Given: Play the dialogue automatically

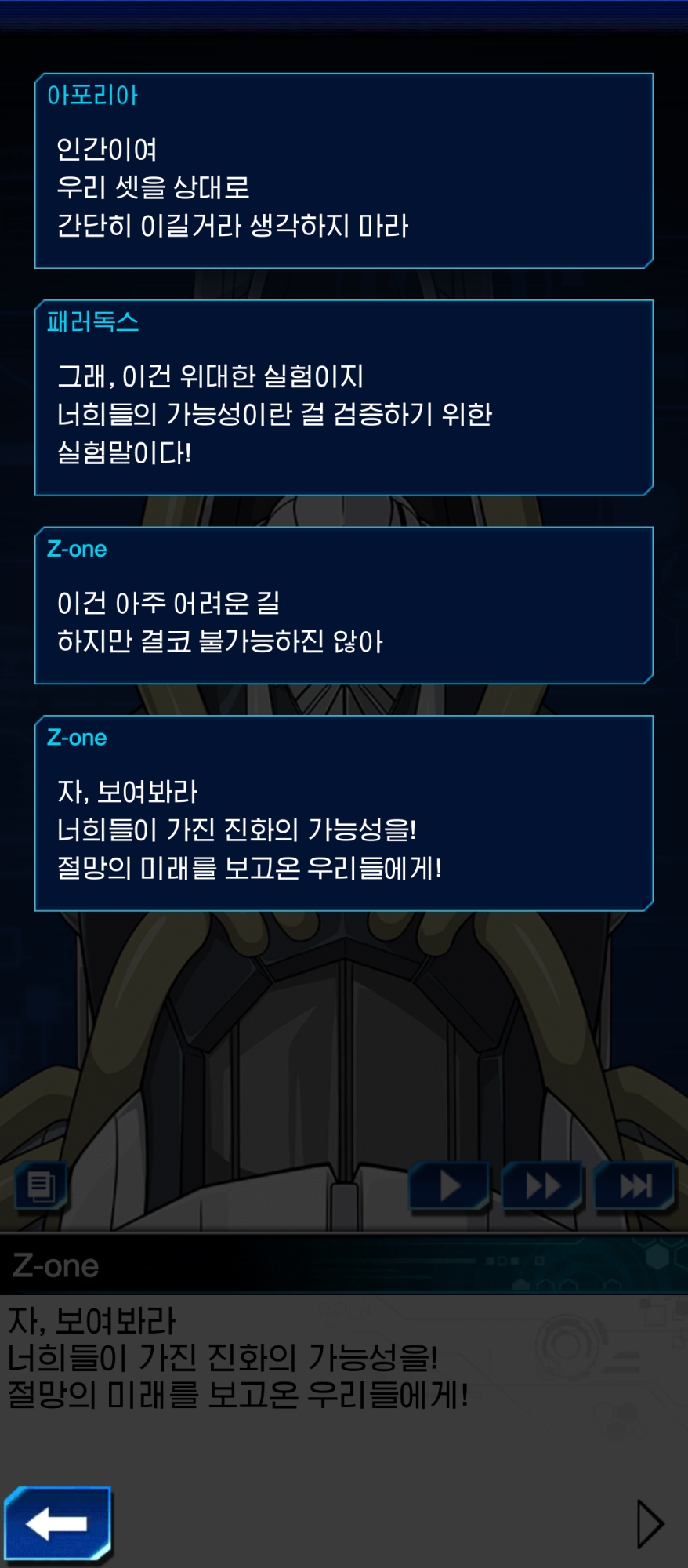Looking at the screenshot, I should coord(450,1185).
